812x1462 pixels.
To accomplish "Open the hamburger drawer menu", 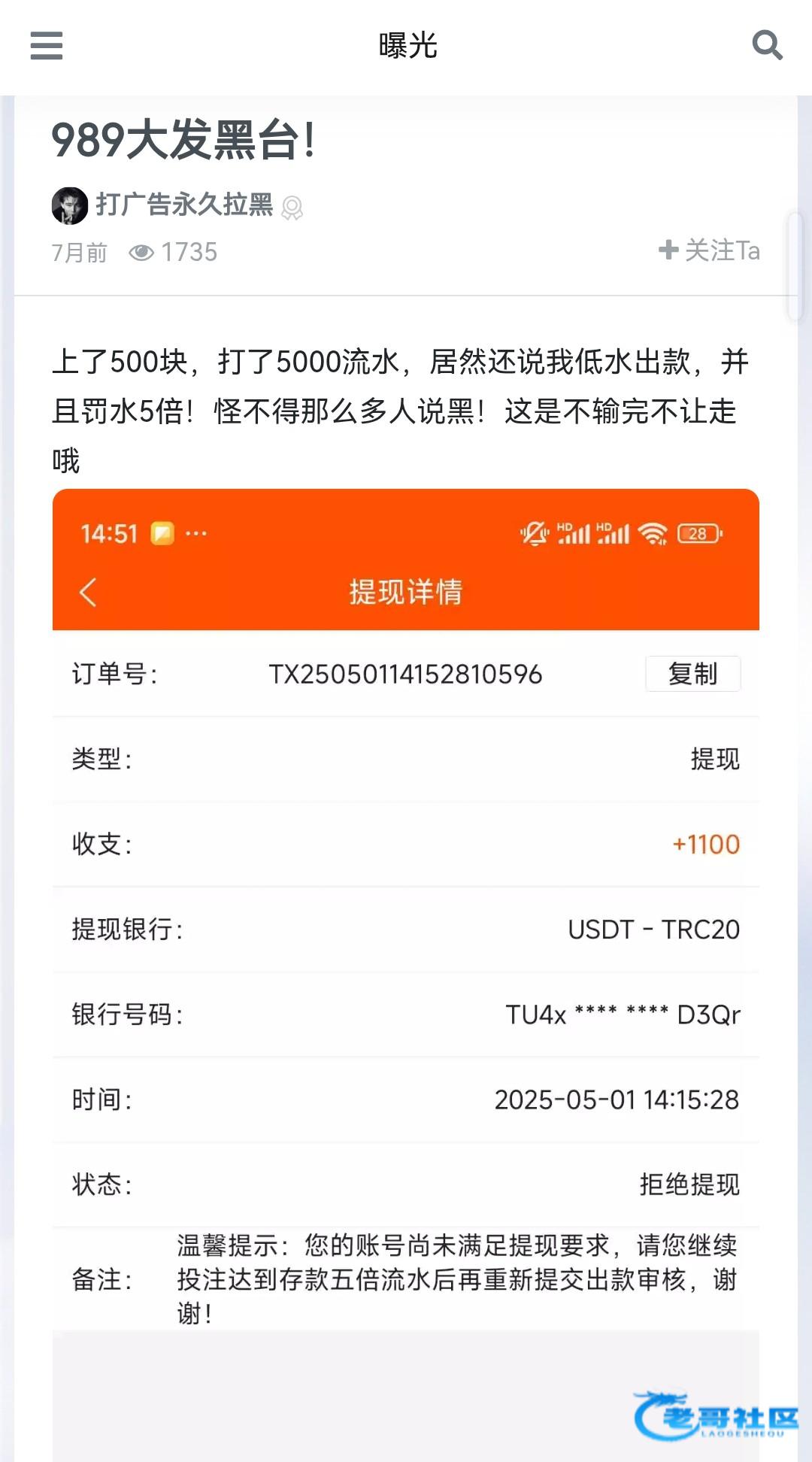I will coord(46,45).
